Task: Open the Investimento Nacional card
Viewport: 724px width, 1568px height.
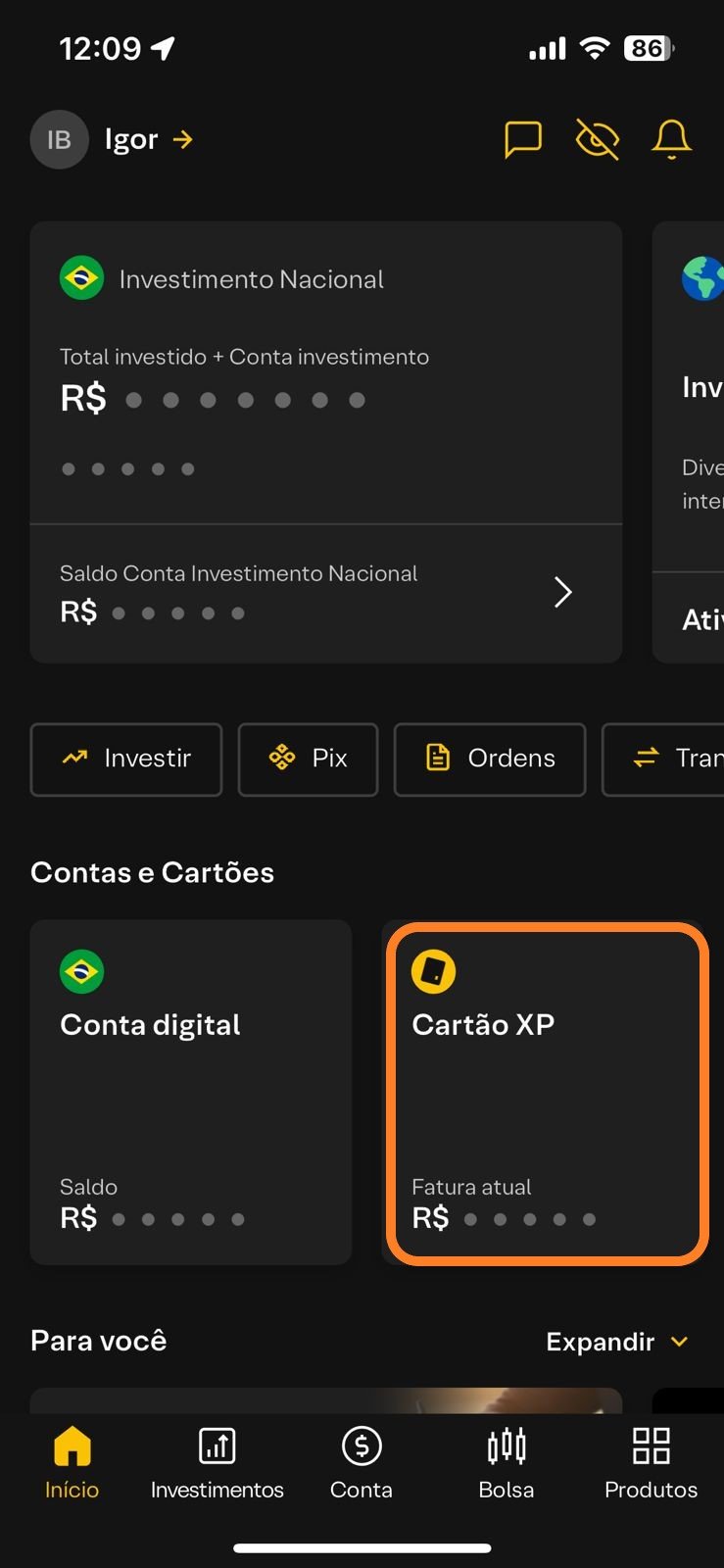Action: click(x=326, y=372)
